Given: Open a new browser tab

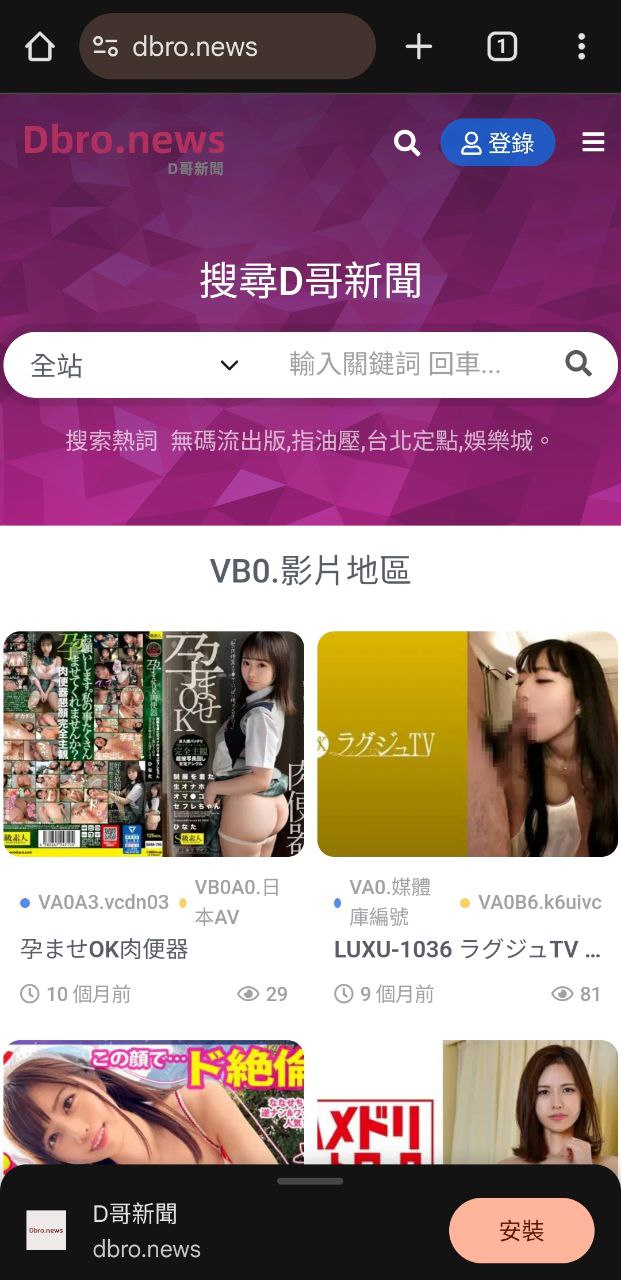Looking at the screenshot, I should coord(418,47).
